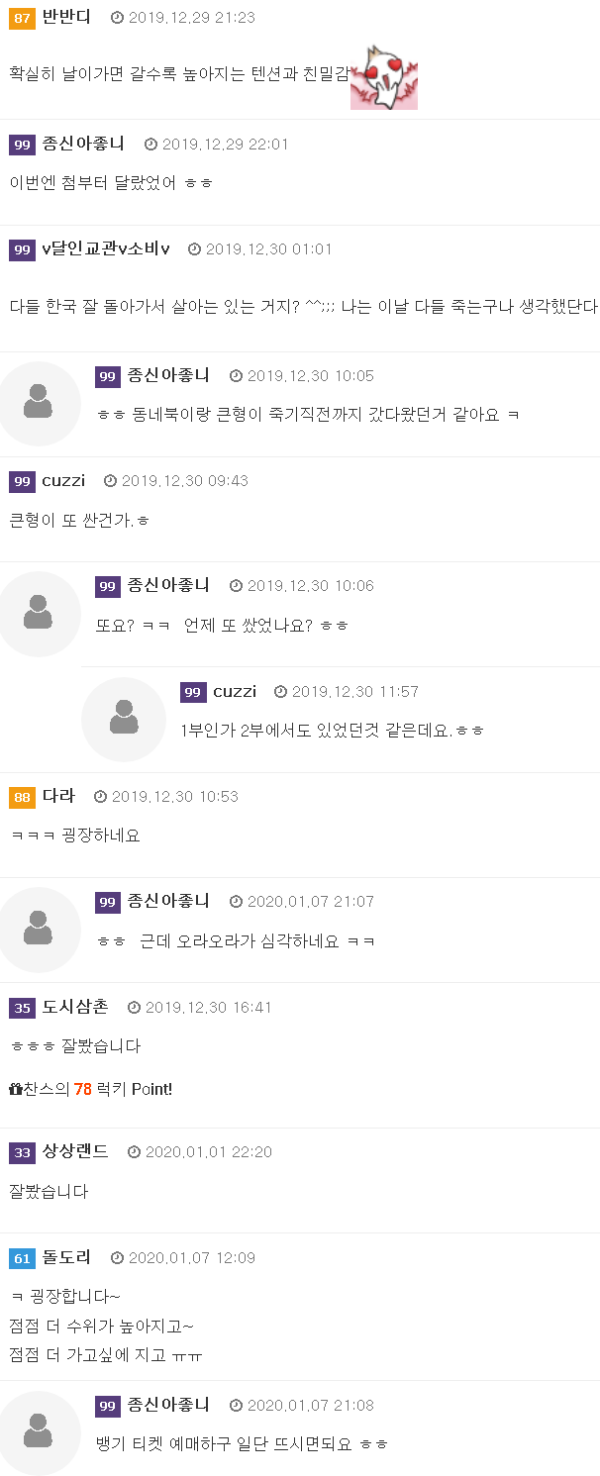This screenshot has width=600, height=1476.
Task: Open 도시삼촌's profile
Action: pyautogui.click(x=75, y=1007)
